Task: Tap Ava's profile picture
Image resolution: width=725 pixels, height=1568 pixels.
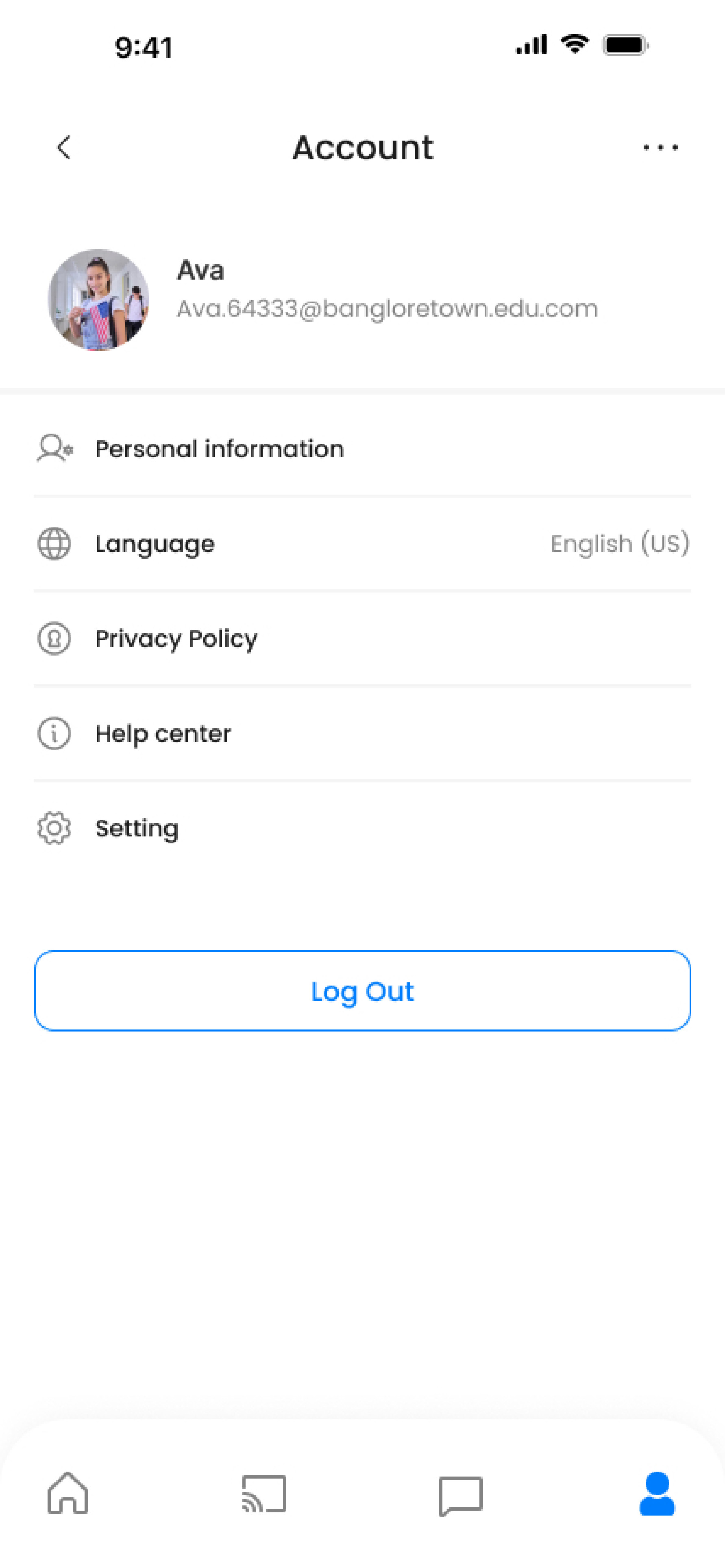Action: (x=99, y=300)
